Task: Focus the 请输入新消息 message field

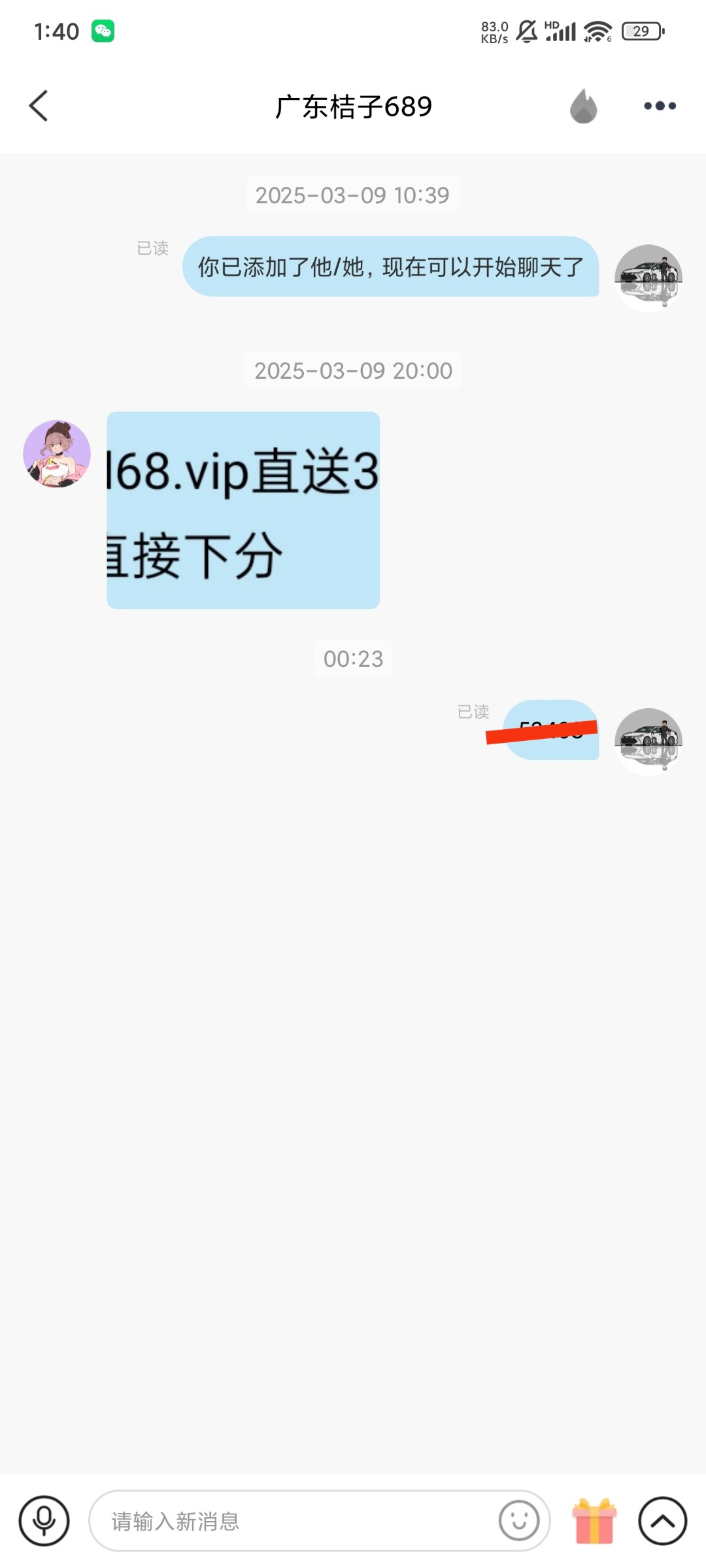Action: [294, 1521]
